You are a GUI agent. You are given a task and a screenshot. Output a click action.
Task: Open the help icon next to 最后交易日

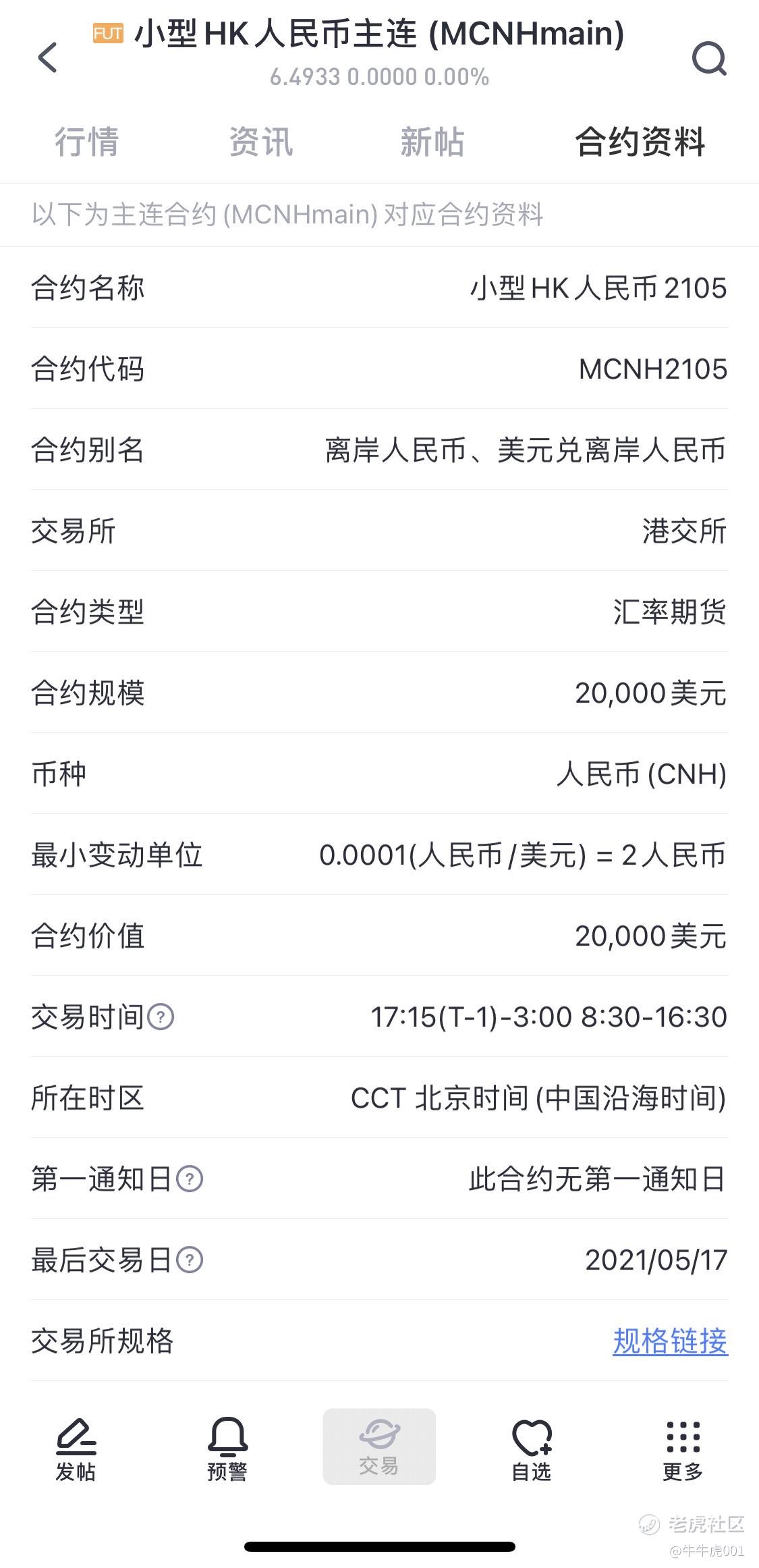(190, 1260)
